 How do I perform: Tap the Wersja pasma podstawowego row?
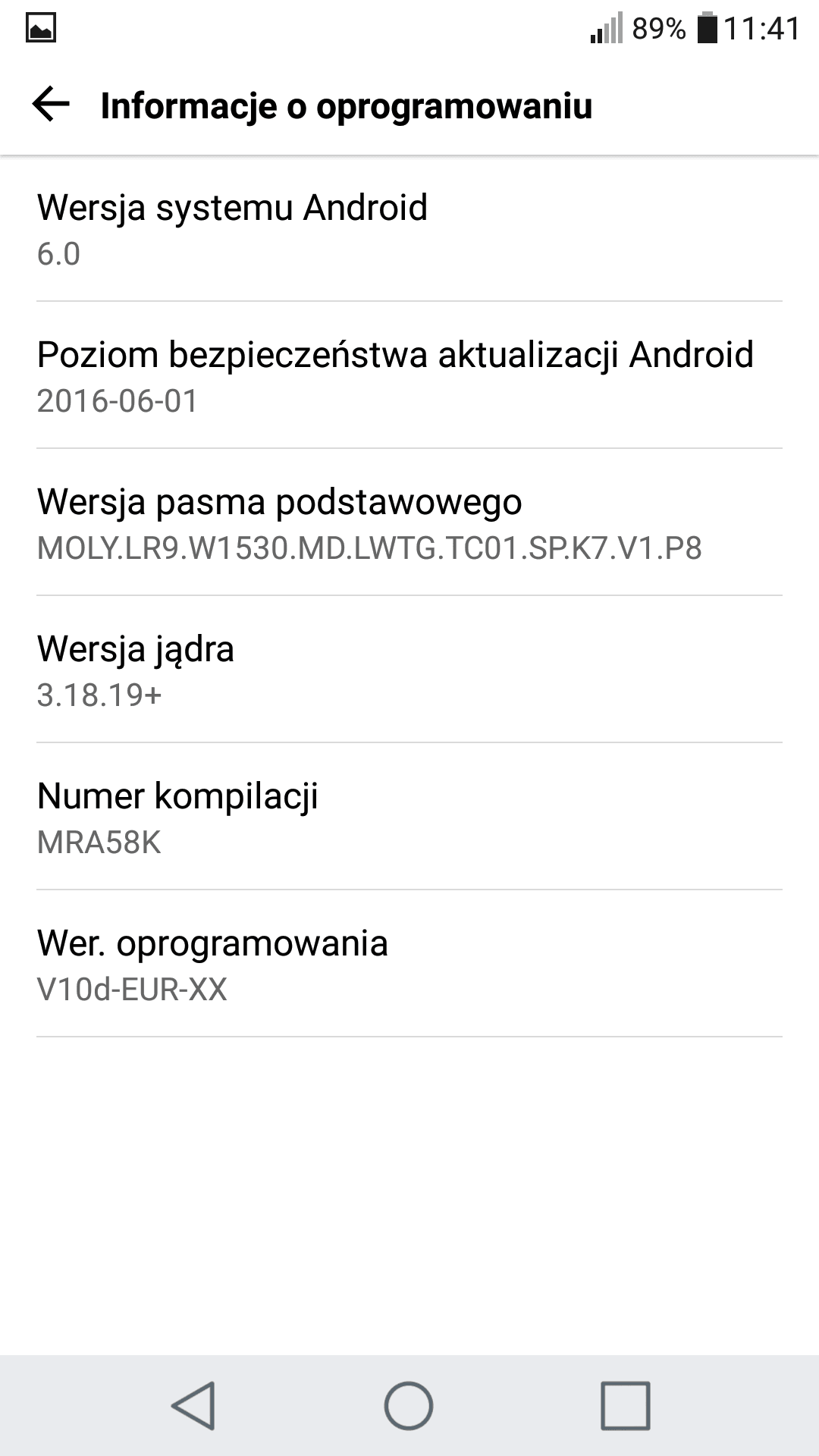tap(409, 522)
